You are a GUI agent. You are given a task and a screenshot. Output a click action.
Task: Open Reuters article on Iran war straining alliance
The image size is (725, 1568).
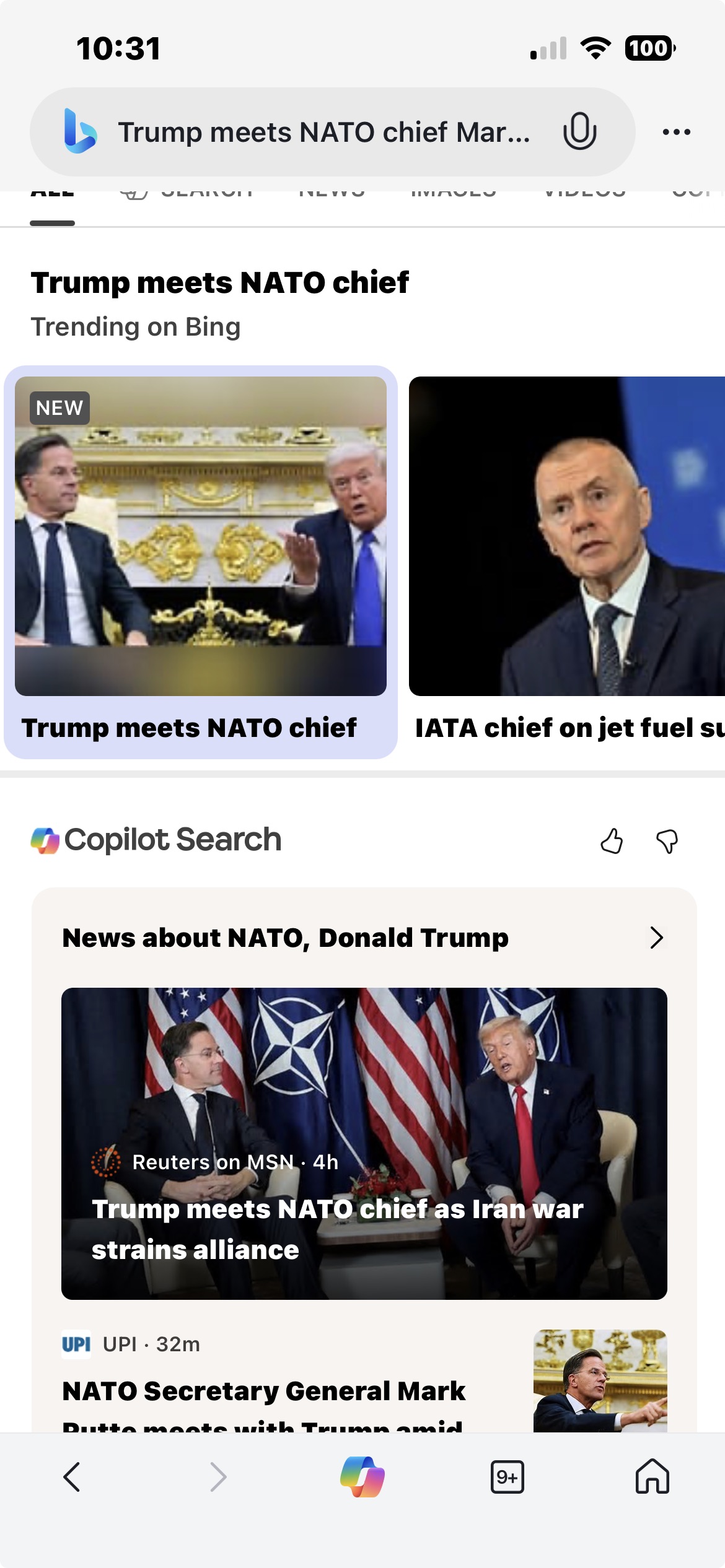coord(364,1143)
